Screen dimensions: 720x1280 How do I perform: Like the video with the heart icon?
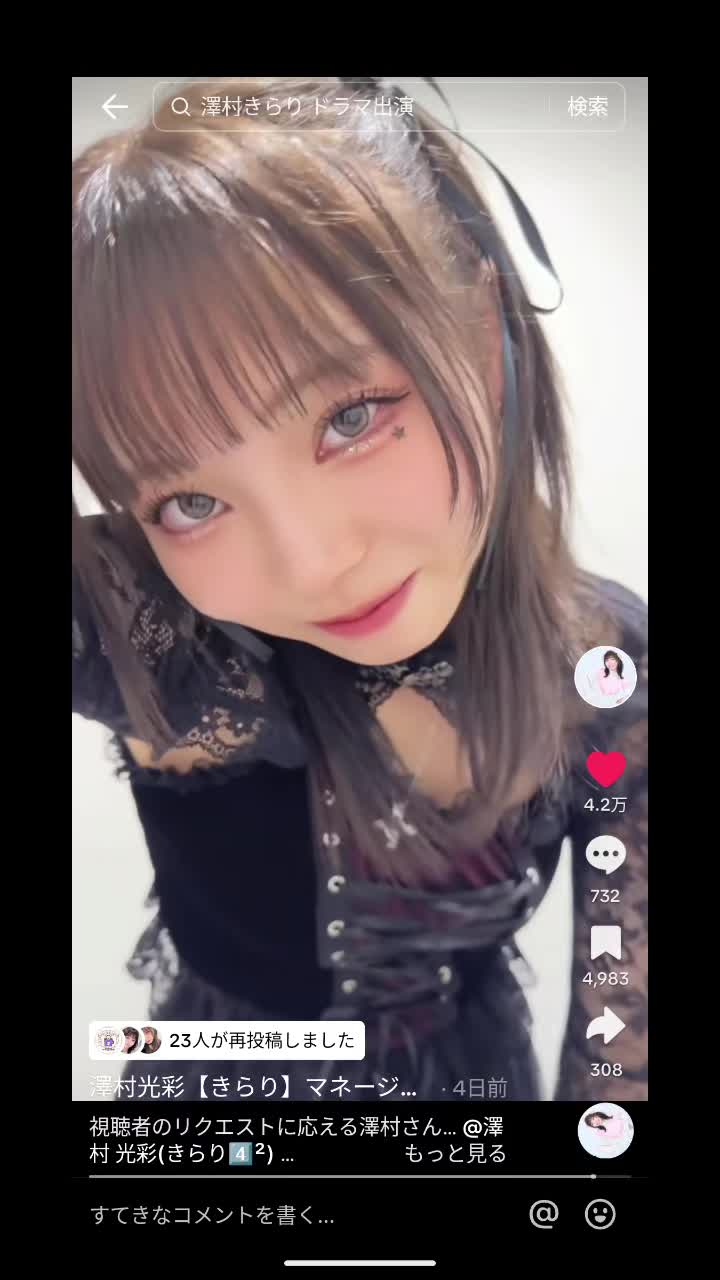point(605,769)
